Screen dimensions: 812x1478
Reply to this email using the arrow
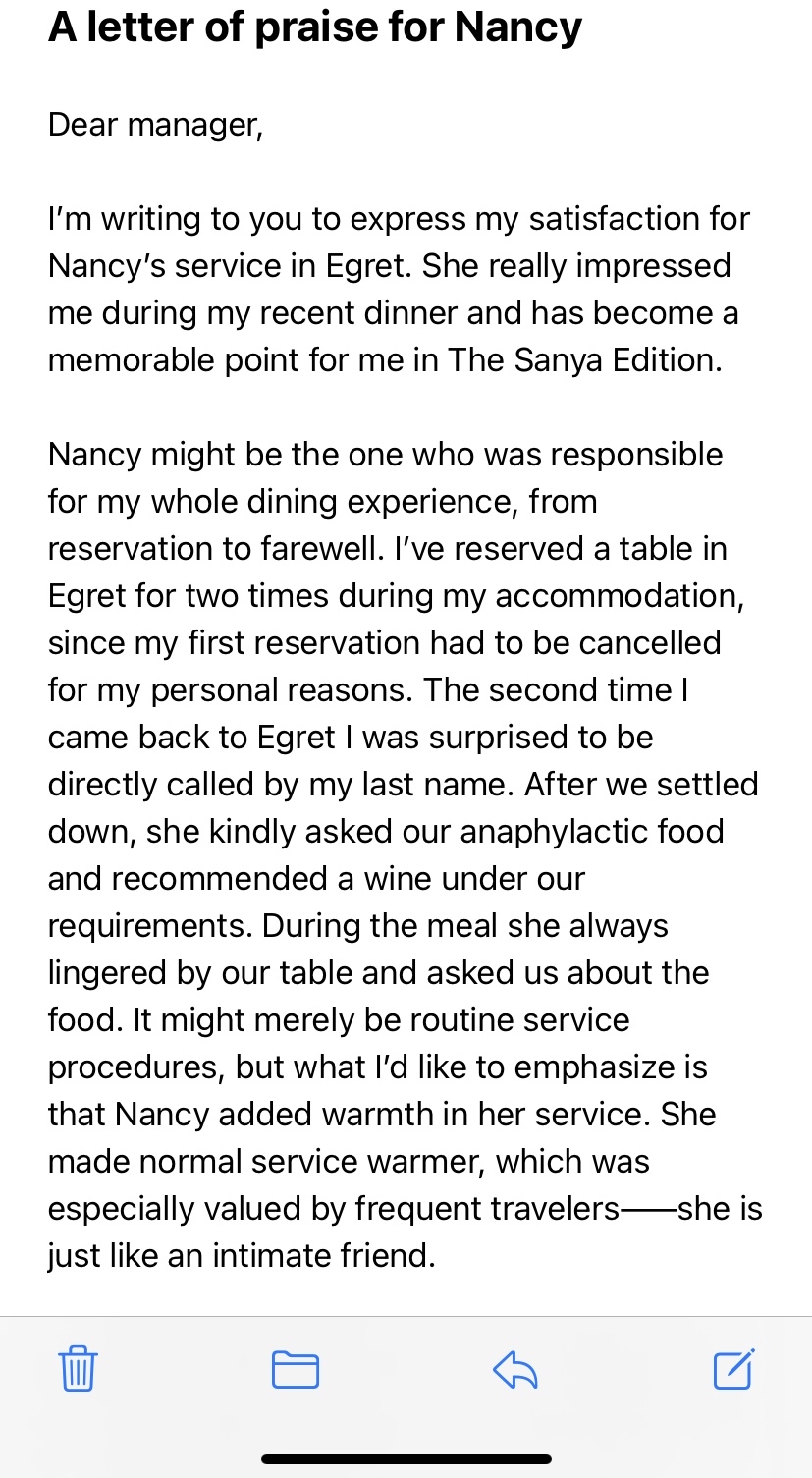point(515,1369)
